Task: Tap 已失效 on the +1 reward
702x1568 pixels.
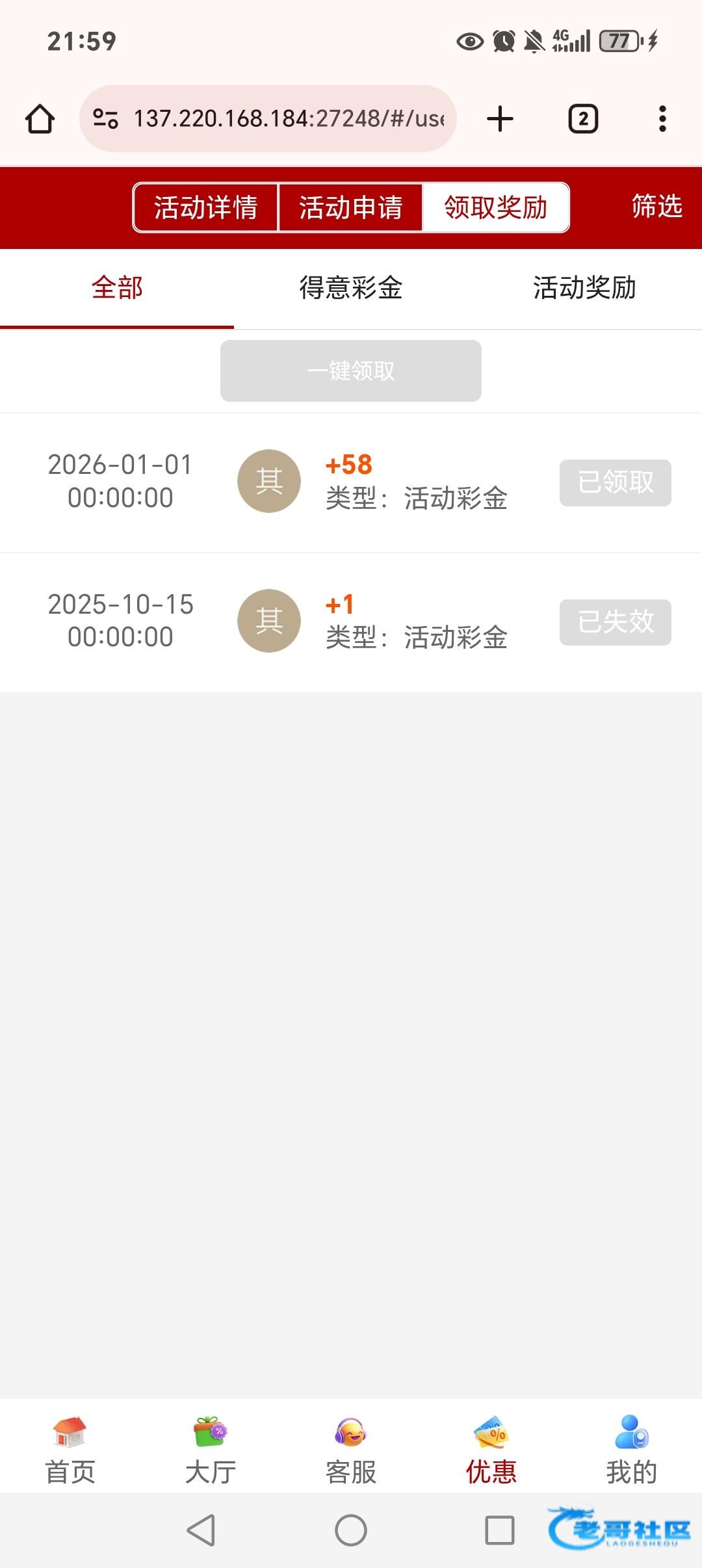Action: tap(615, 622)
